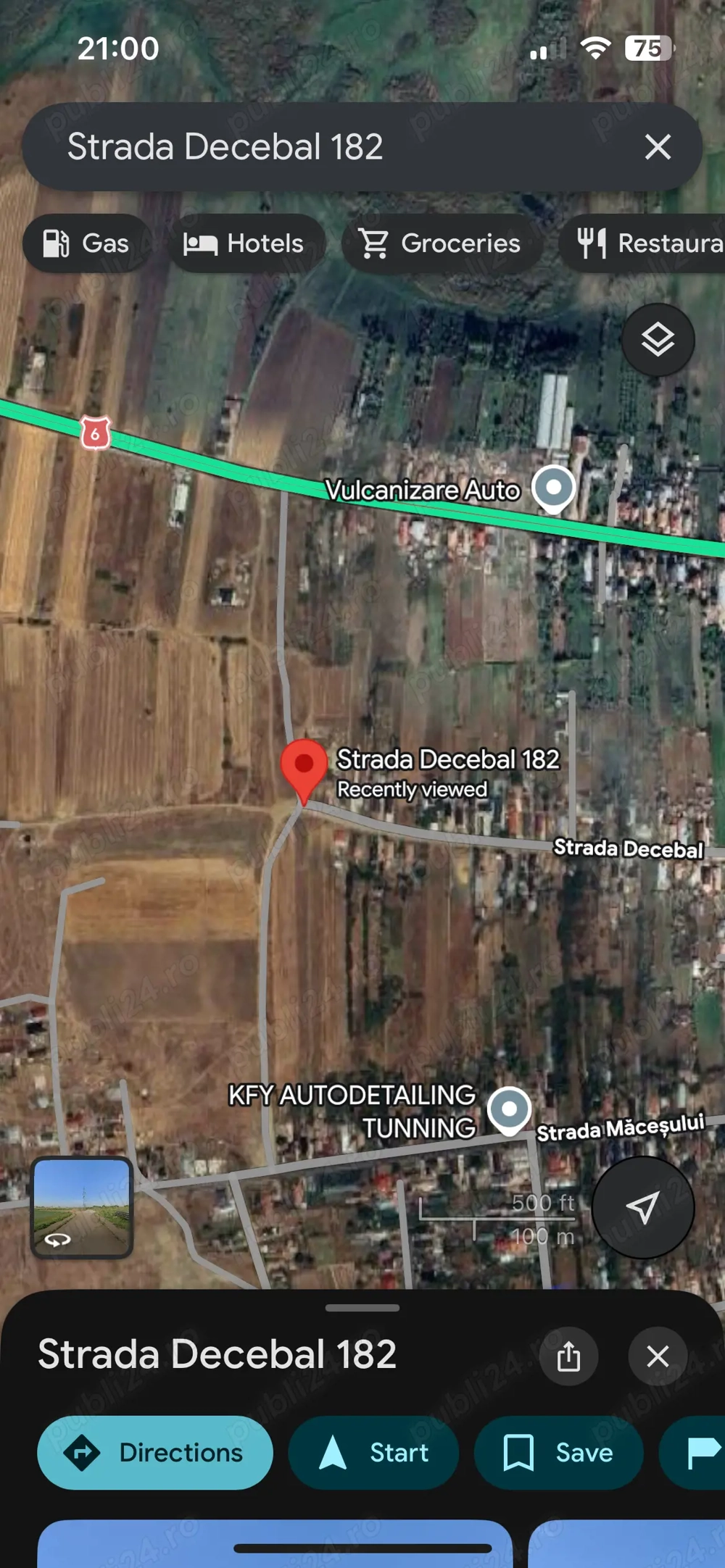Share Strada Decebal 182 location
The image size is (725, 1568).
tap(568, 1356)
